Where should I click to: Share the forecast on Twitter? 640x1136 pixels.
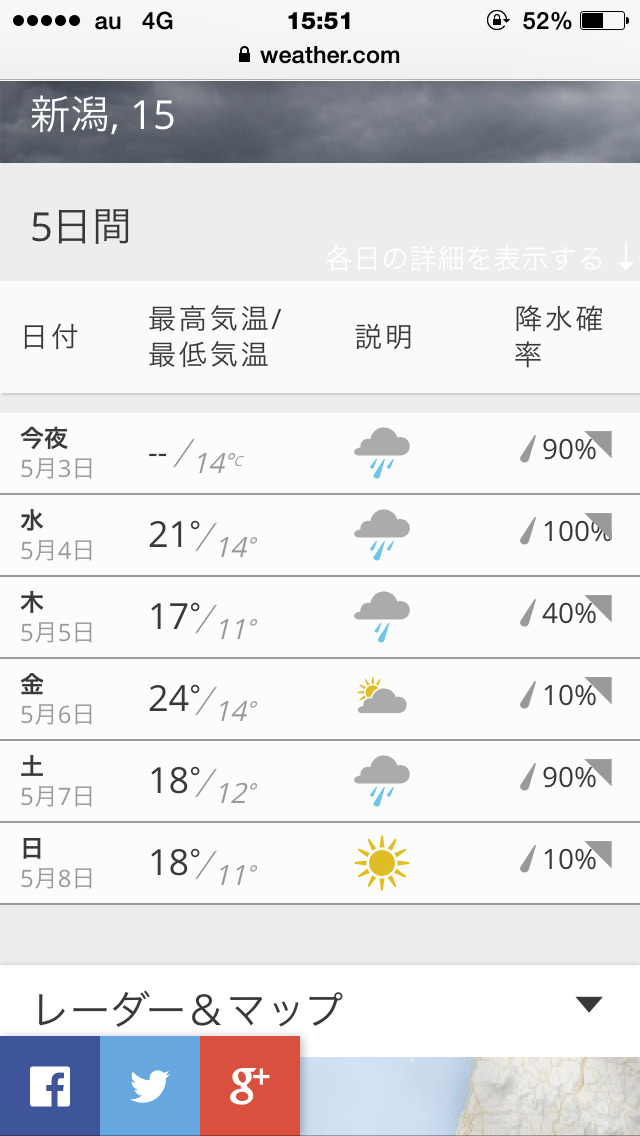click(150, 1086)
